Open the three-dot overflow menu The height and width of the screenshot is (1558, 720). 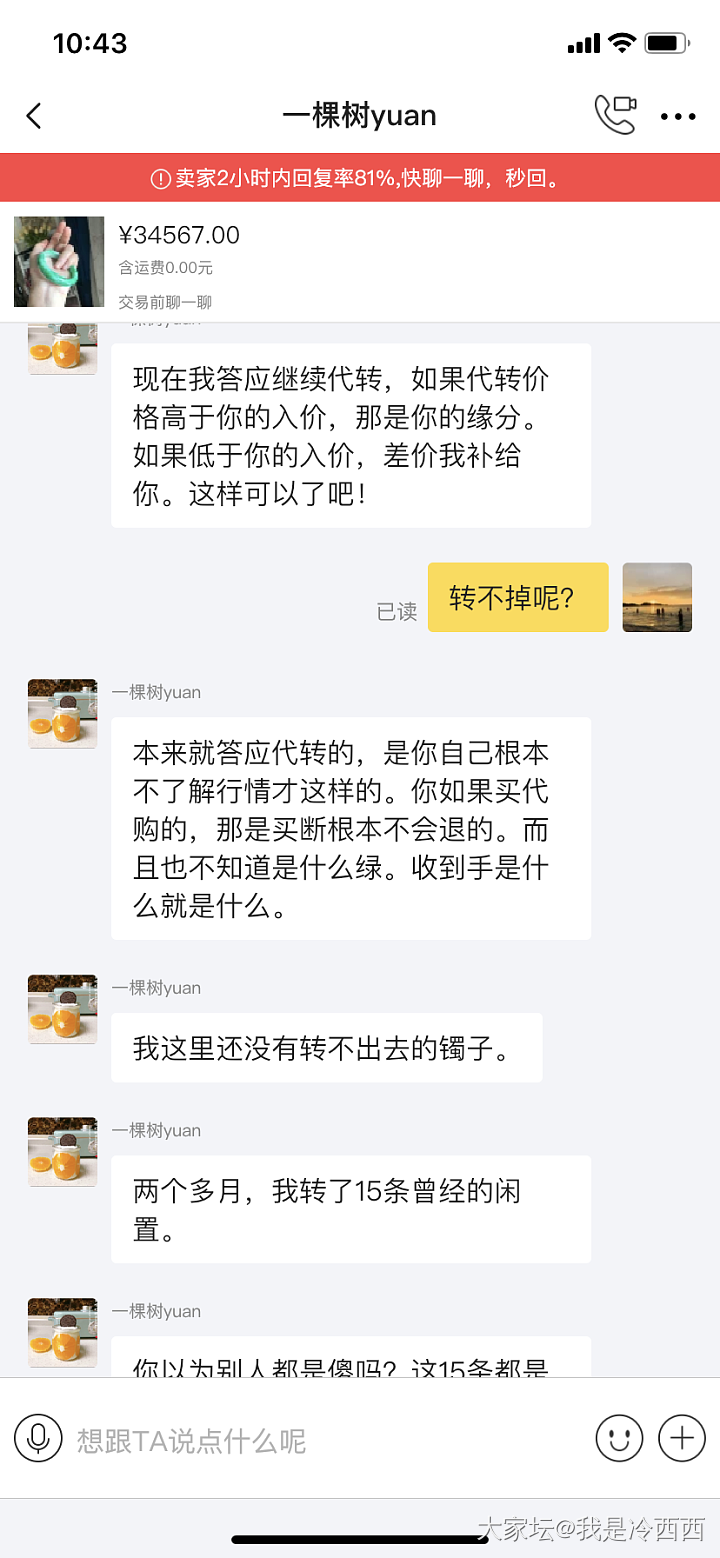tap(678, 116)
